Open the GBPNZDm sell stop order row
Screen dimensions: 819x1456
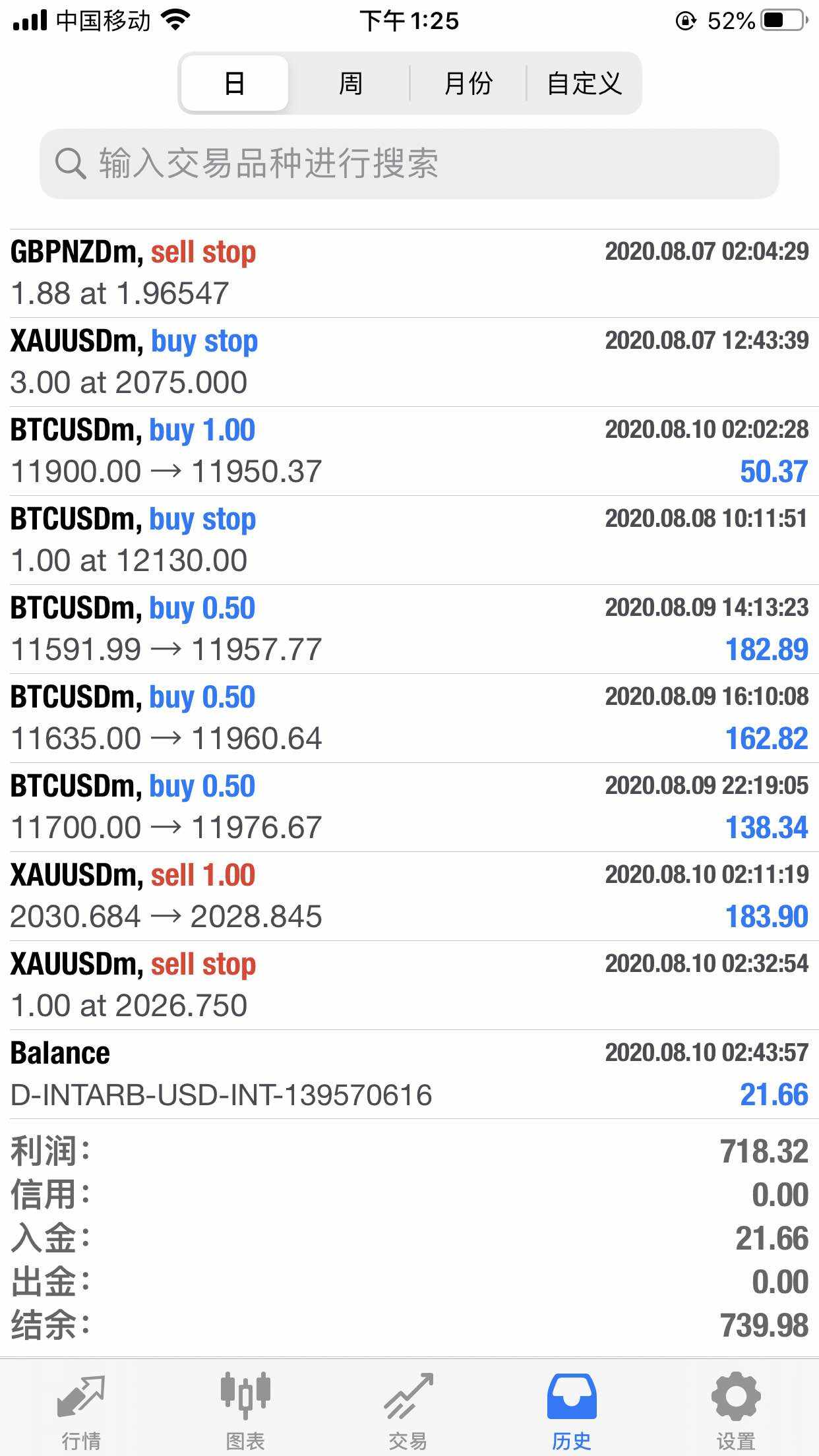[x=409, y=273]
